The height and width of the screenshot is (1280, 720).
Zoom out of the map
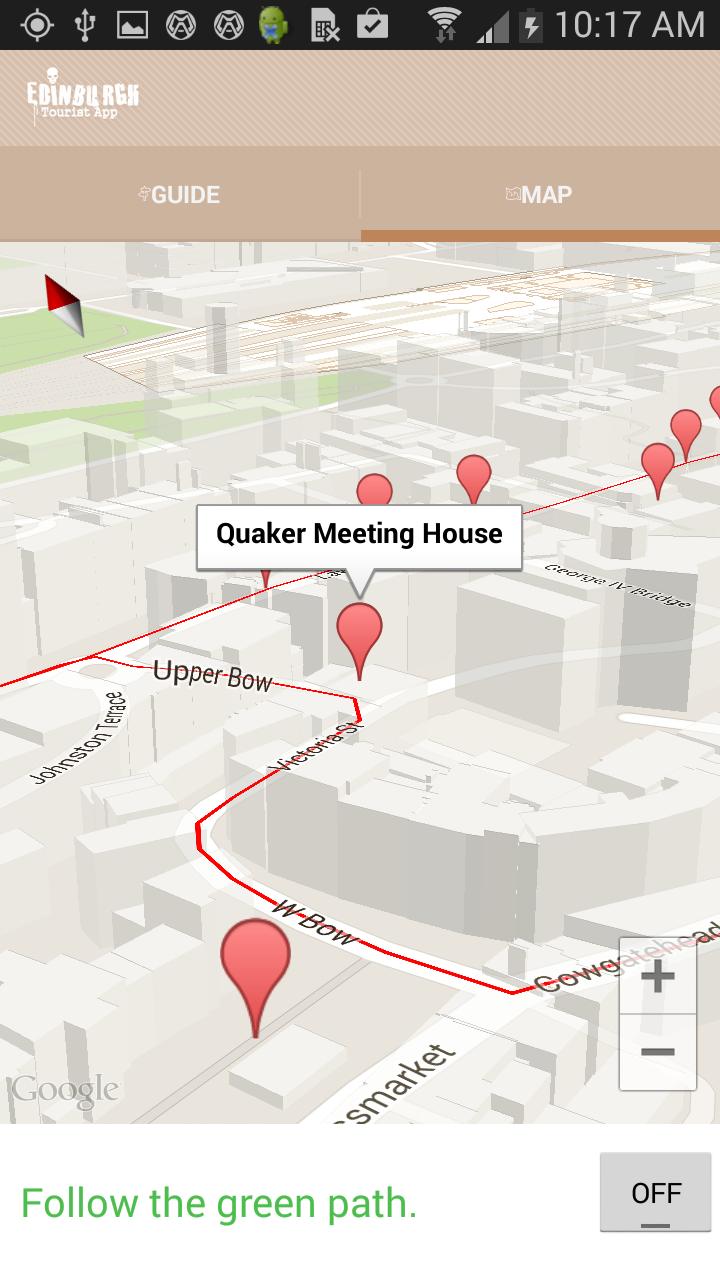tap(657, 1052)
